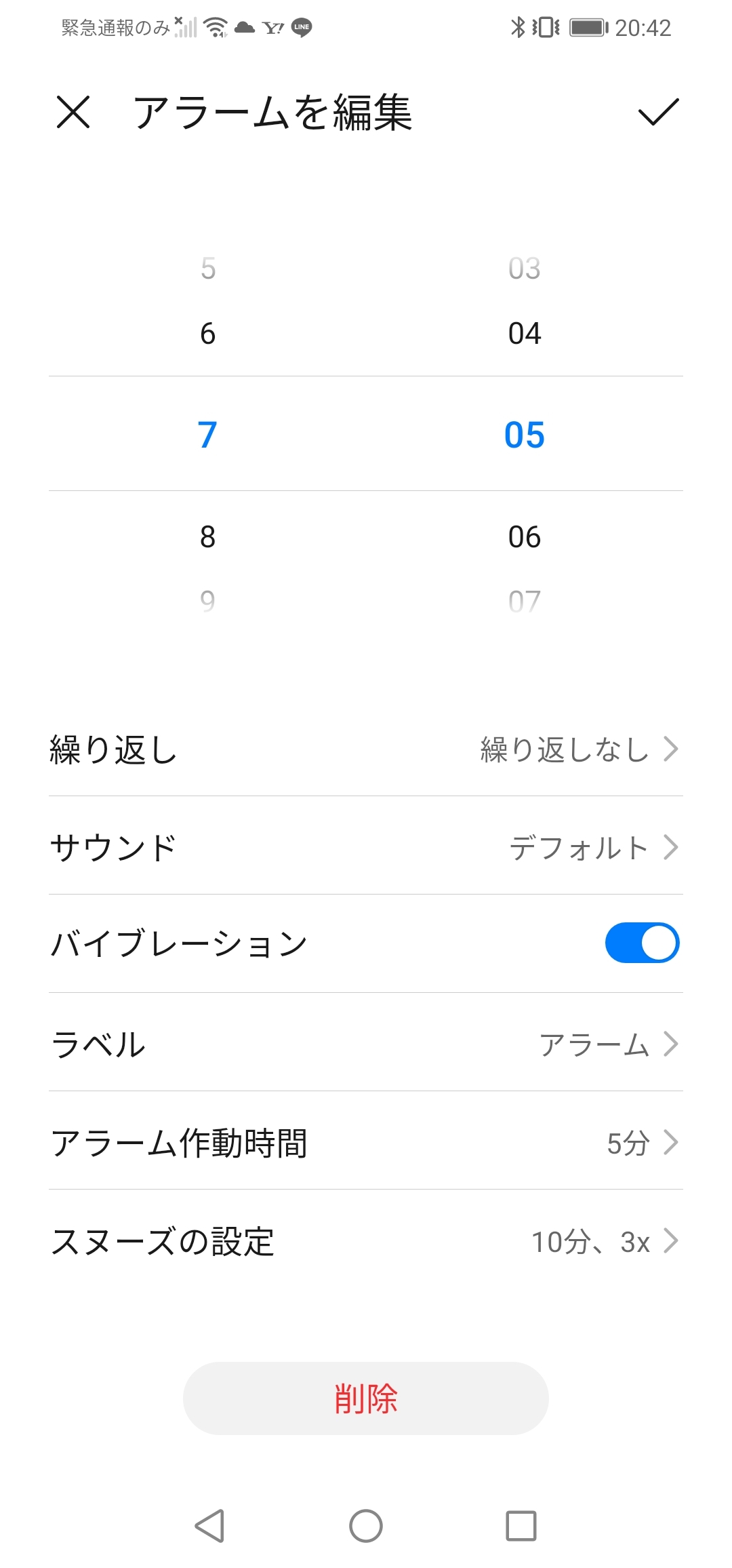The width and height of the screenshot is (732, 1568).
Task: Go back using the system back button
Action: click(x=209, y=1526)
